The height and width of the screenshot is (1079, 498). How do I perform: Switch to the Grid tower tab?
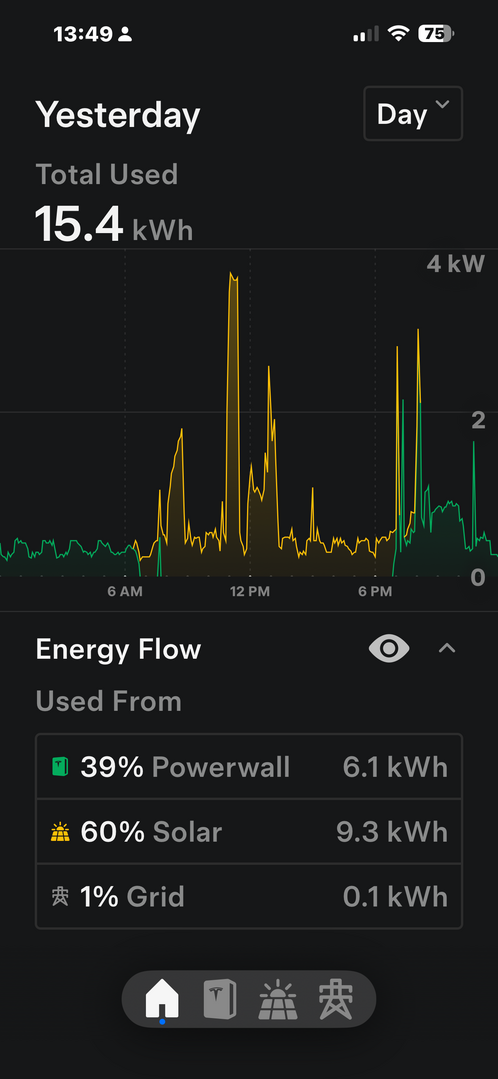coord(336,1000)
